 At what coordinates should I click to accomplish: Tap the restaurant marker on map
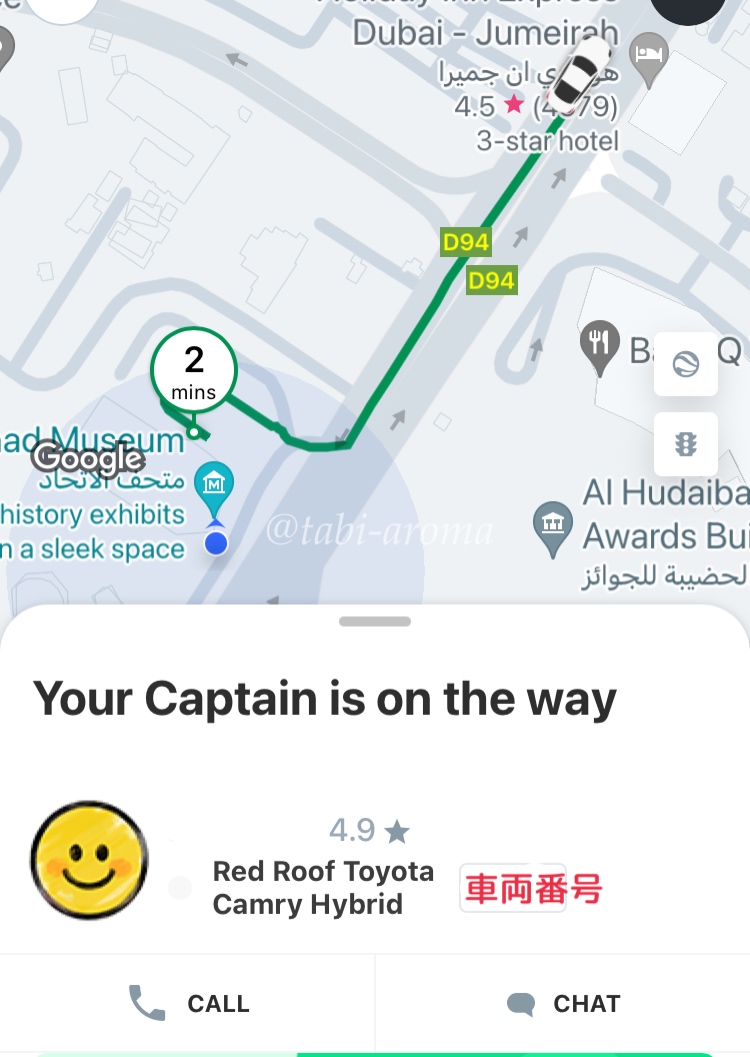[x=599, y=346]
